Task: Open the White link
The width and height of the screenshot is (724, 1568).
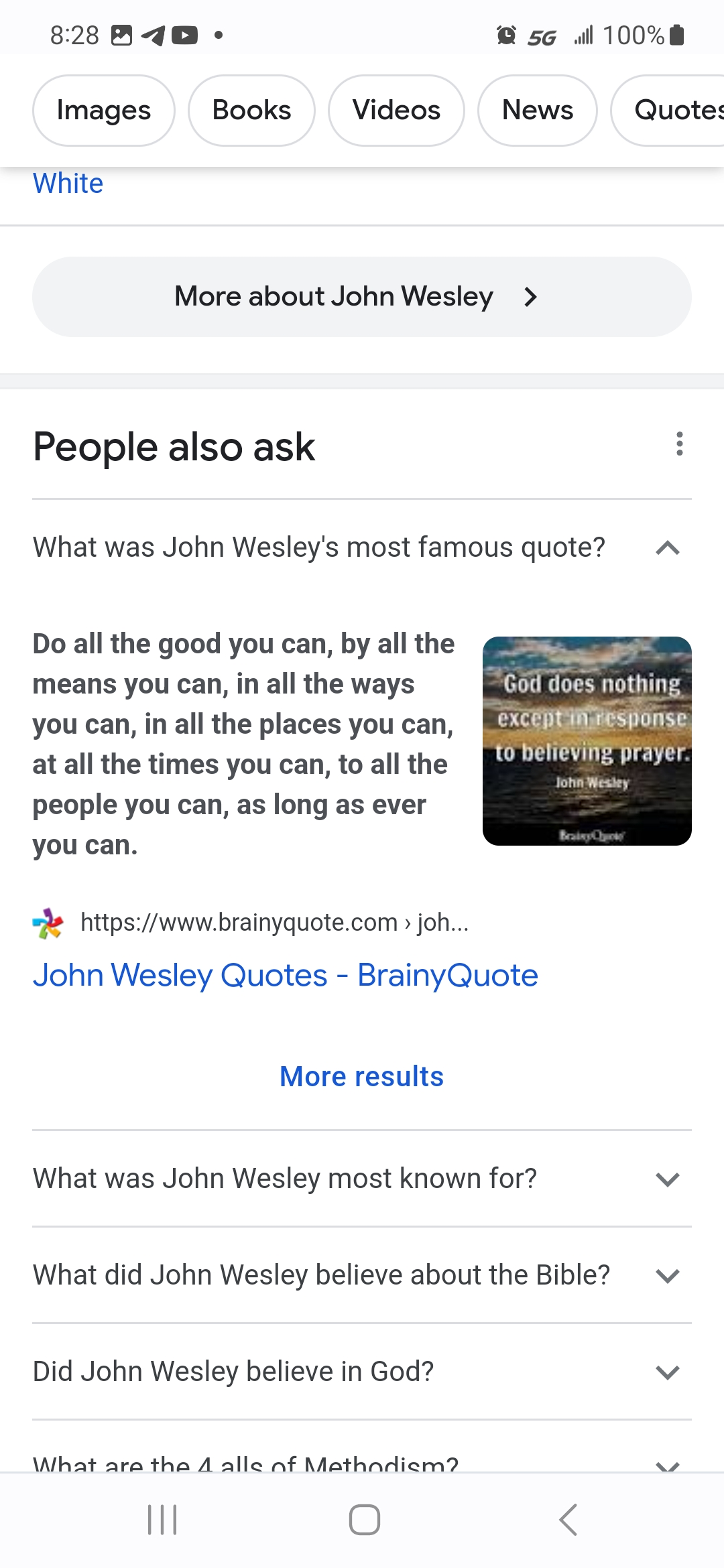Action: point(68,184)
